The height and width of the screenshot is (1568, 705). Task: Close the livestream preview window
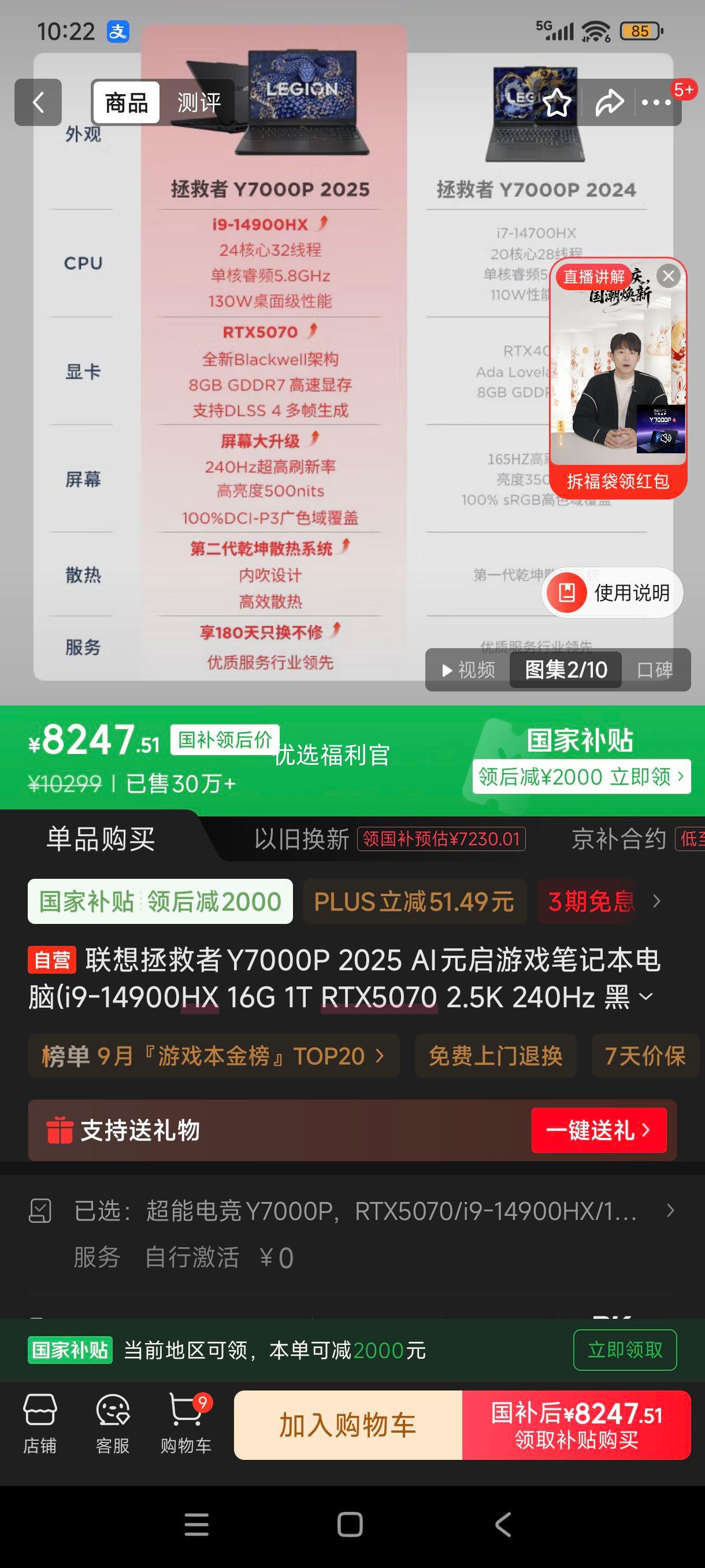(x=669, y=276)
